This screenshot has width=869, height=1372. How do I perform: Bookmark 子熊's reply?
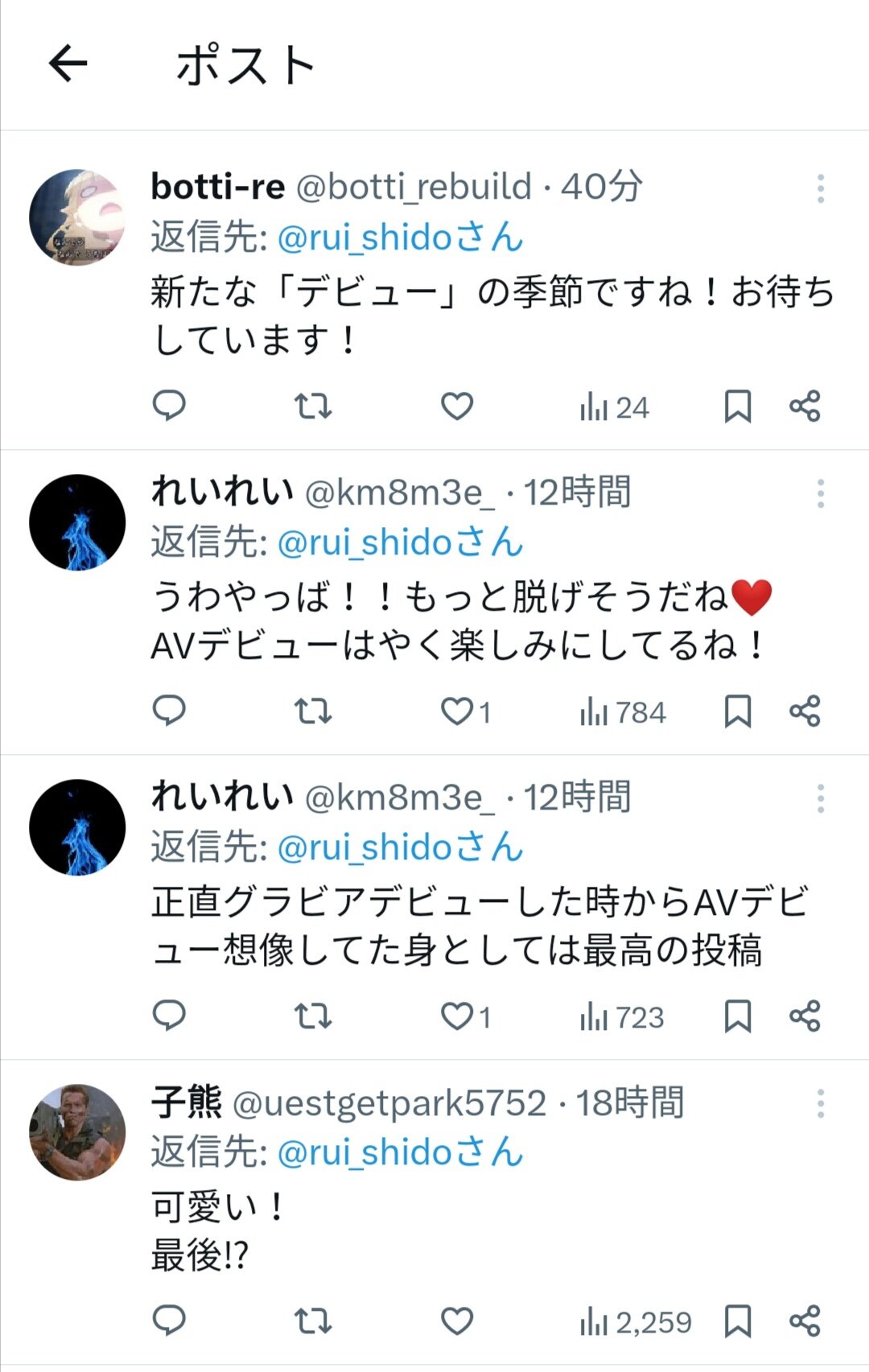[737, 1321]
